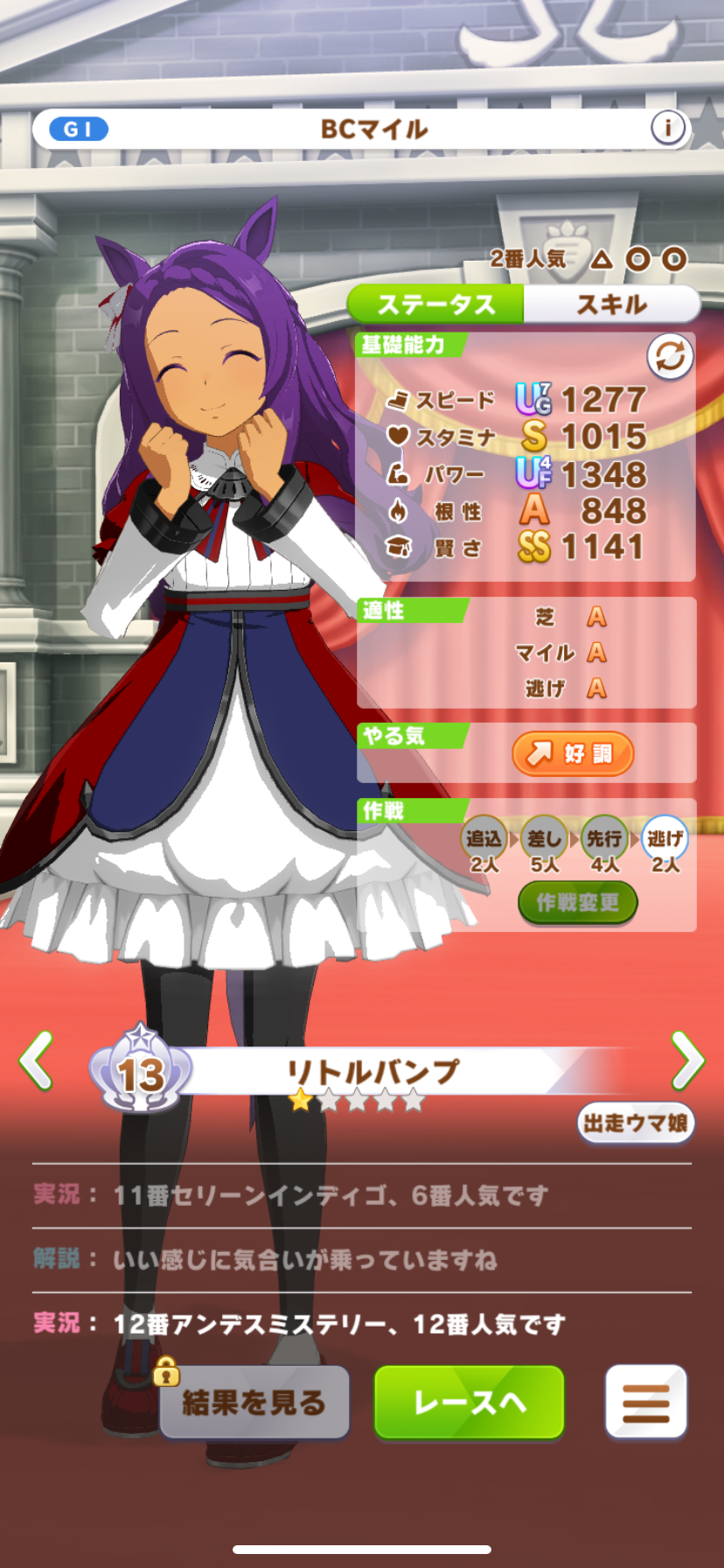Tap the locked 結果を見る button
724x1568 pixels.
(x=254, y=1403)
